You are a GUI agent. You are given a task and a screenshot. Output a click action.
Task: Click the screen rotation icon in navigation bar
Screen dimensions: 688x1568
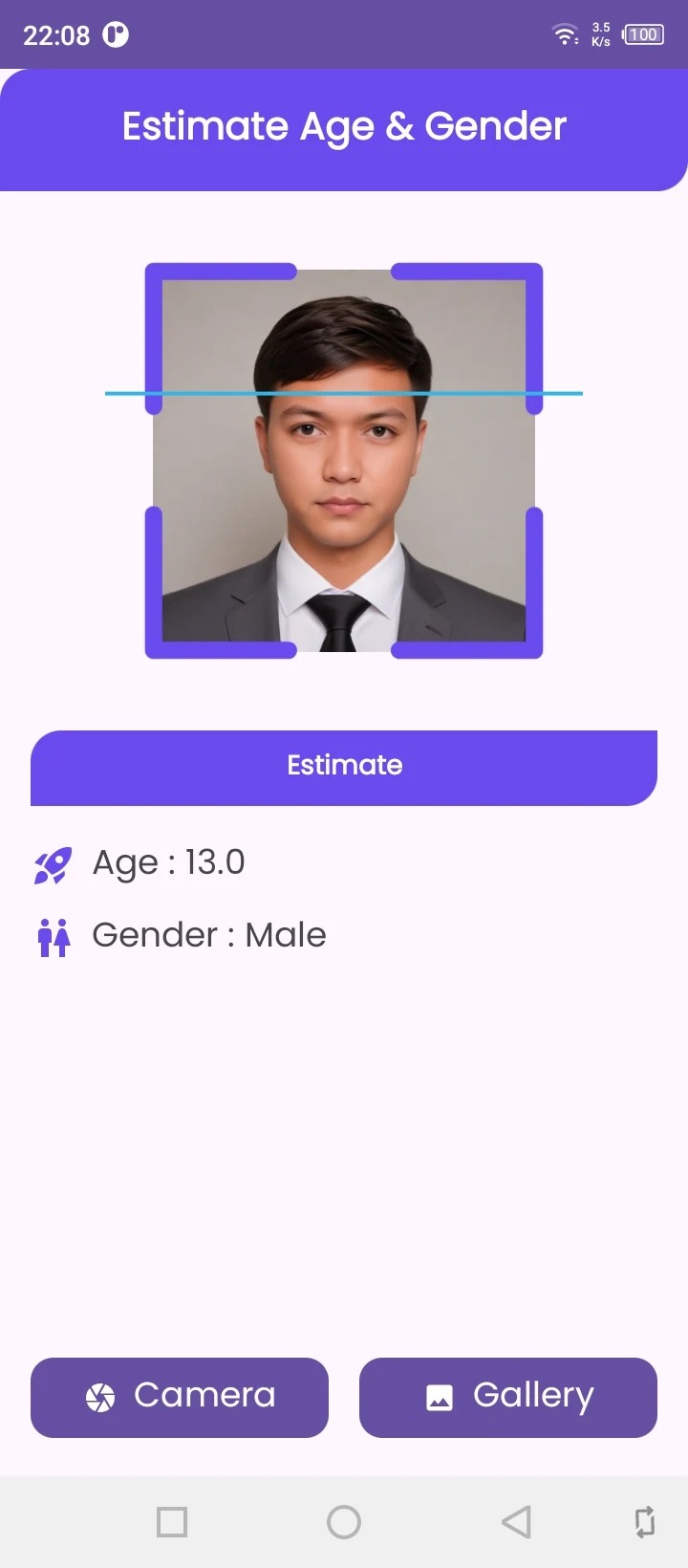[x=645, y=1522]
